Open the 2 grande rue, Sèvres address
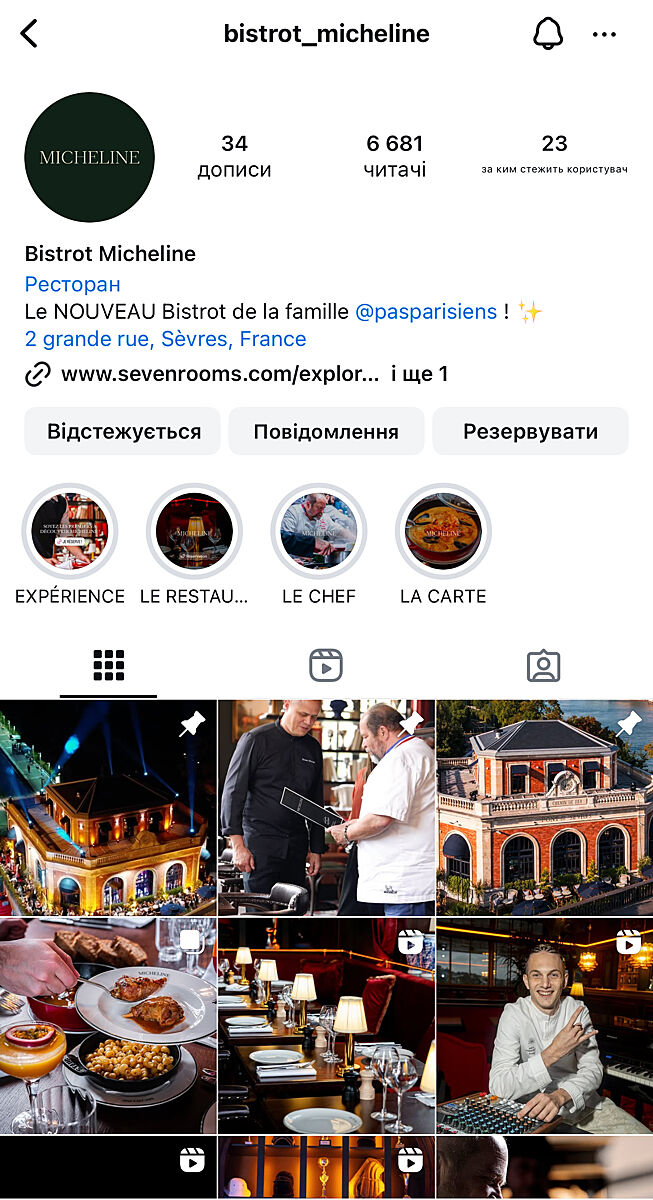Viewport: 653px width, 1200px height. point(166,339)
